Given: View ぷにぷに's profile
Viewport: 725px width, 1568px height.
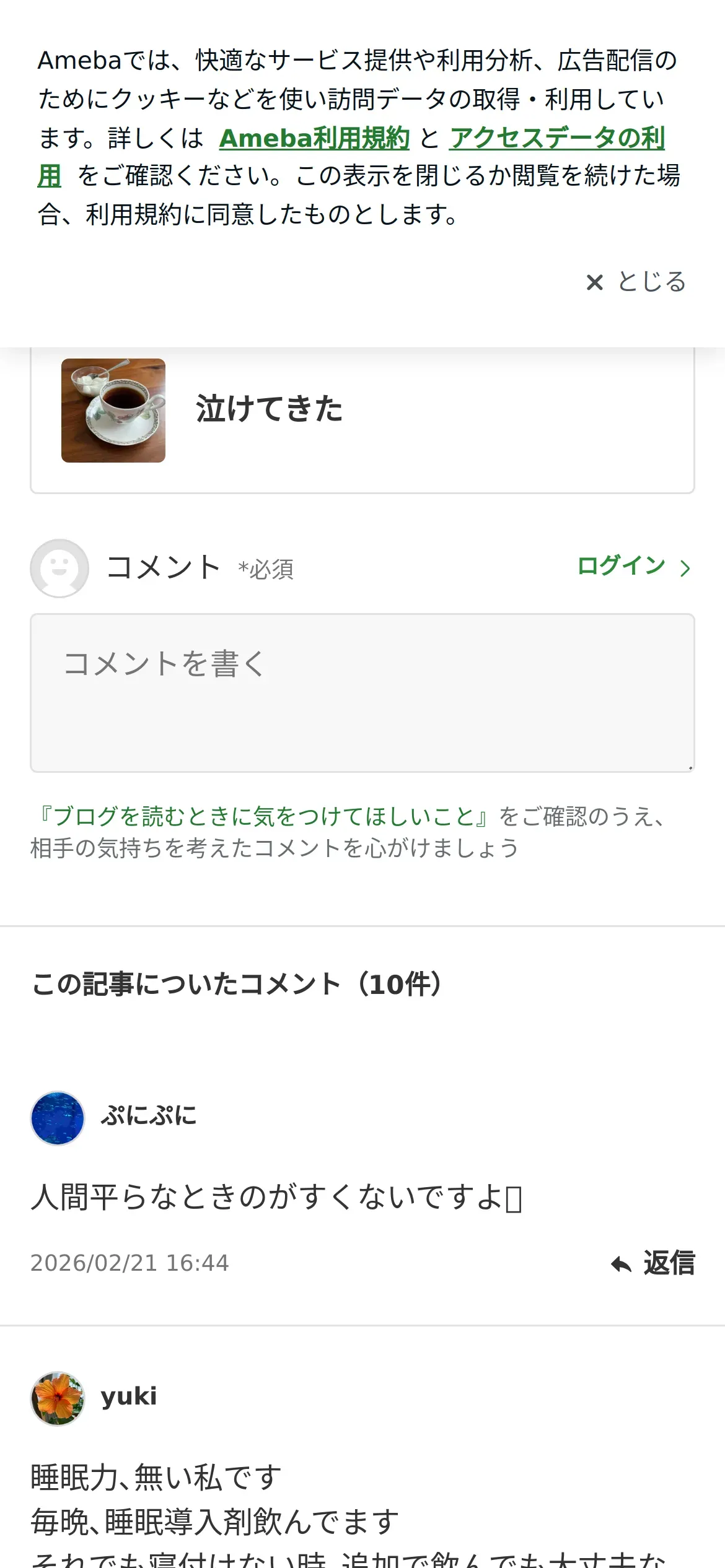Looking at the screenshot, I should (x=147, y=1116).
